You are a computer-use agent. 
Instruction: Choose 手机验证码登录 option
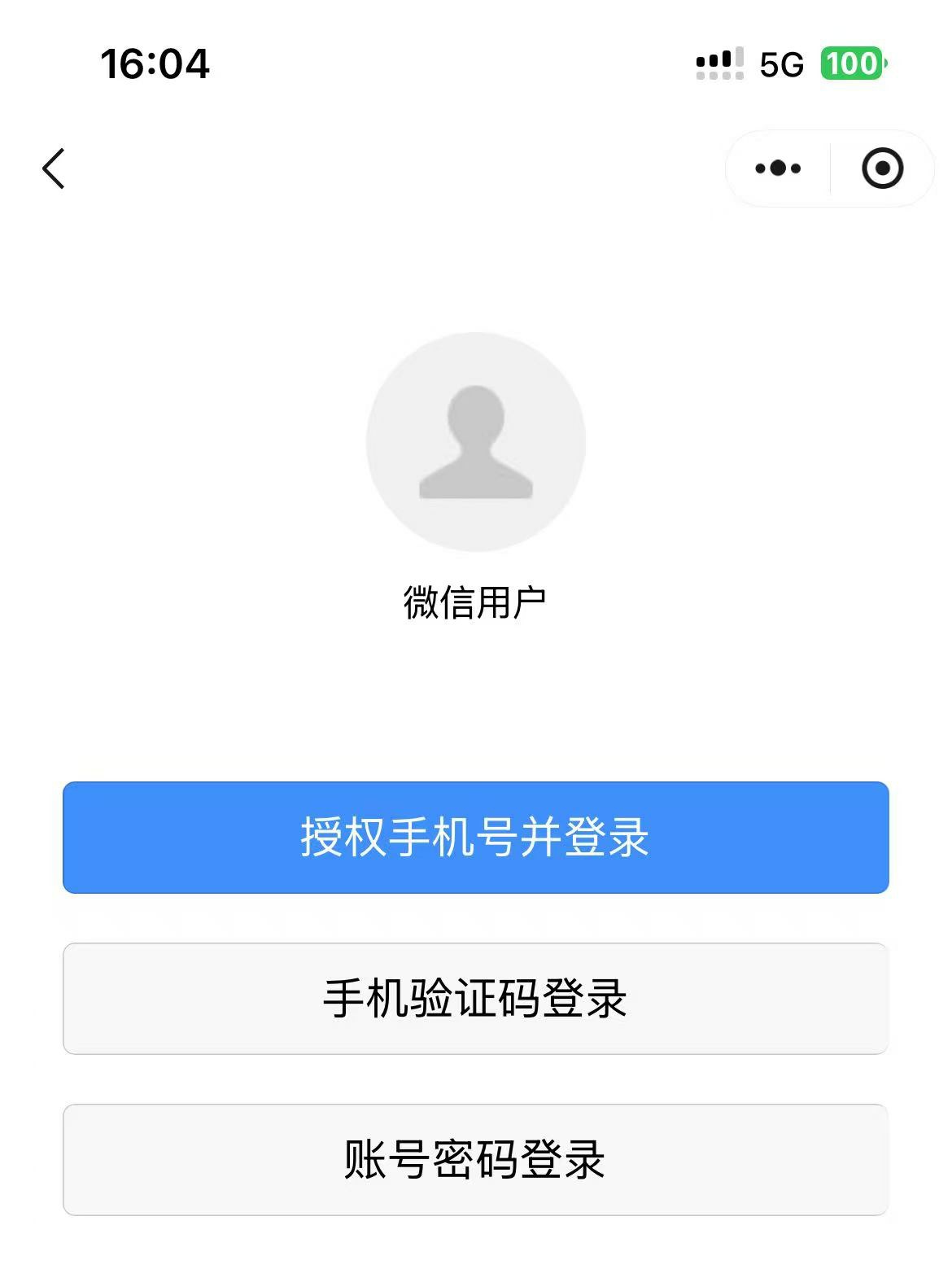476,998
